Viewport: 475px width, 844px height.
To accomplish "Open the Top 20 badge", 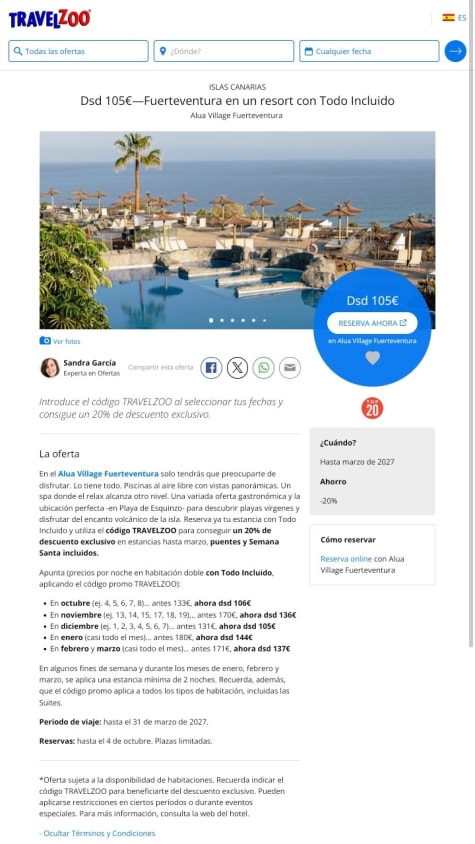I will [372, 408].
